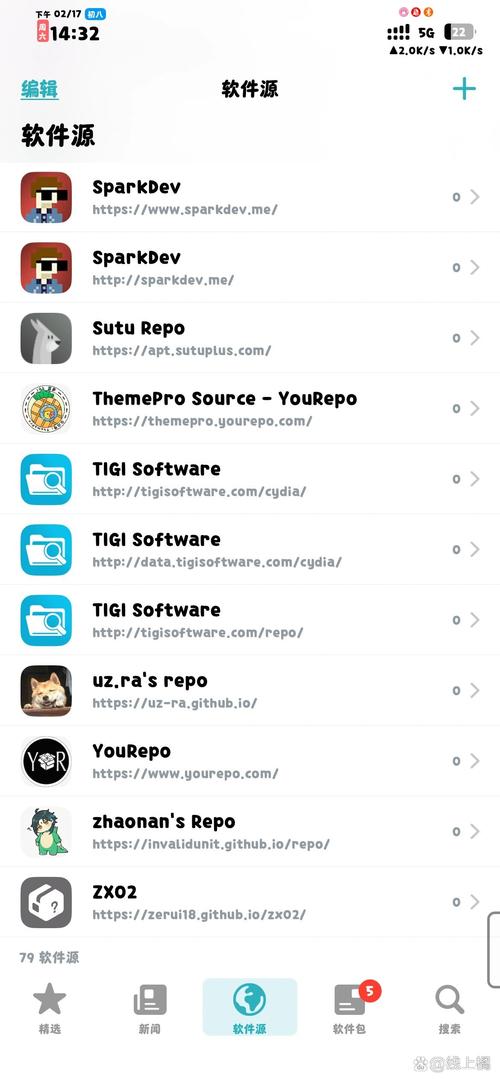
Task: Open TIGI Software tigisoftware.com/cydia source
Action: 250,479
